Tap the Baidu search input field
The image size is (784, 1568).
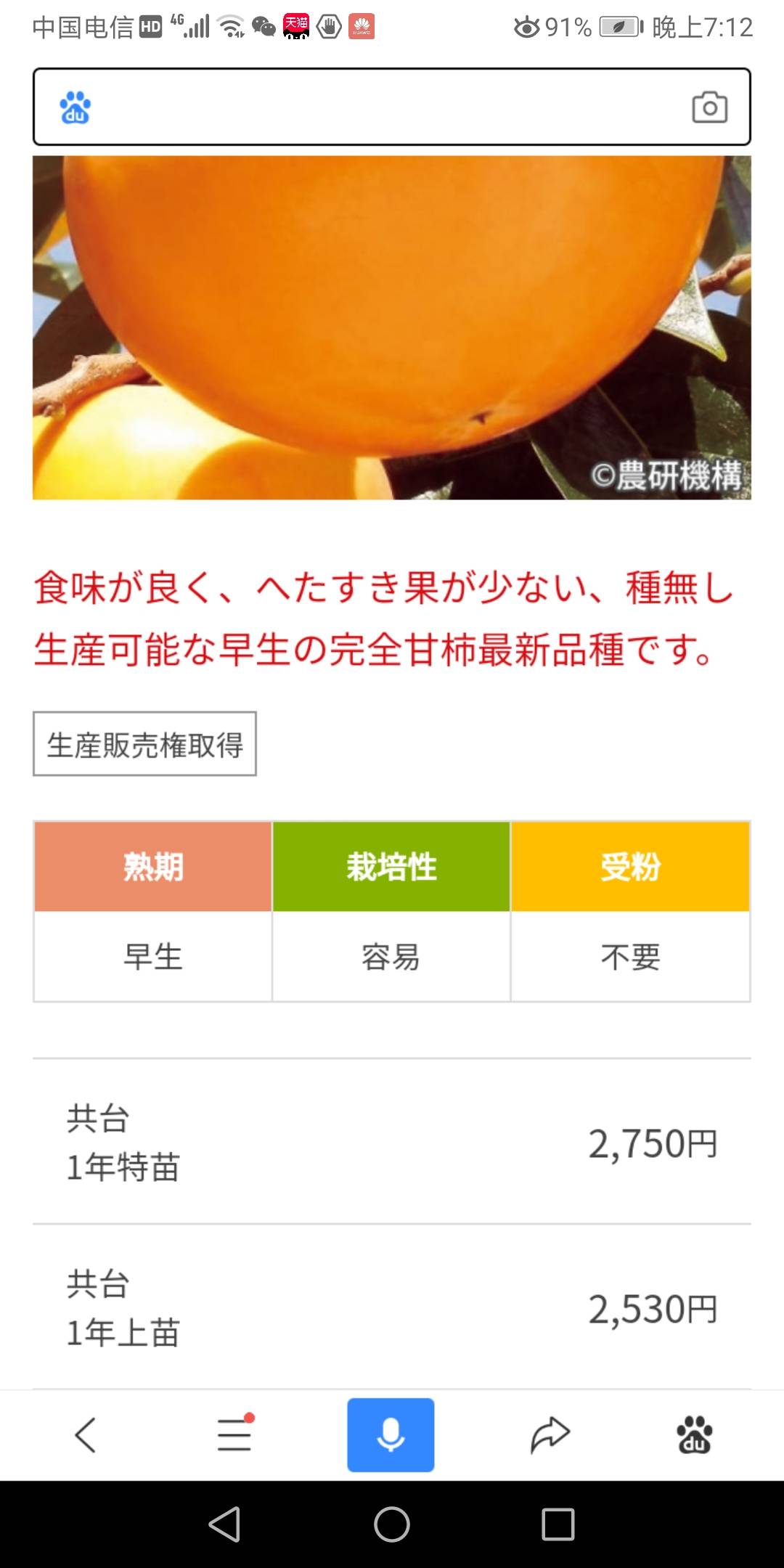385,107
